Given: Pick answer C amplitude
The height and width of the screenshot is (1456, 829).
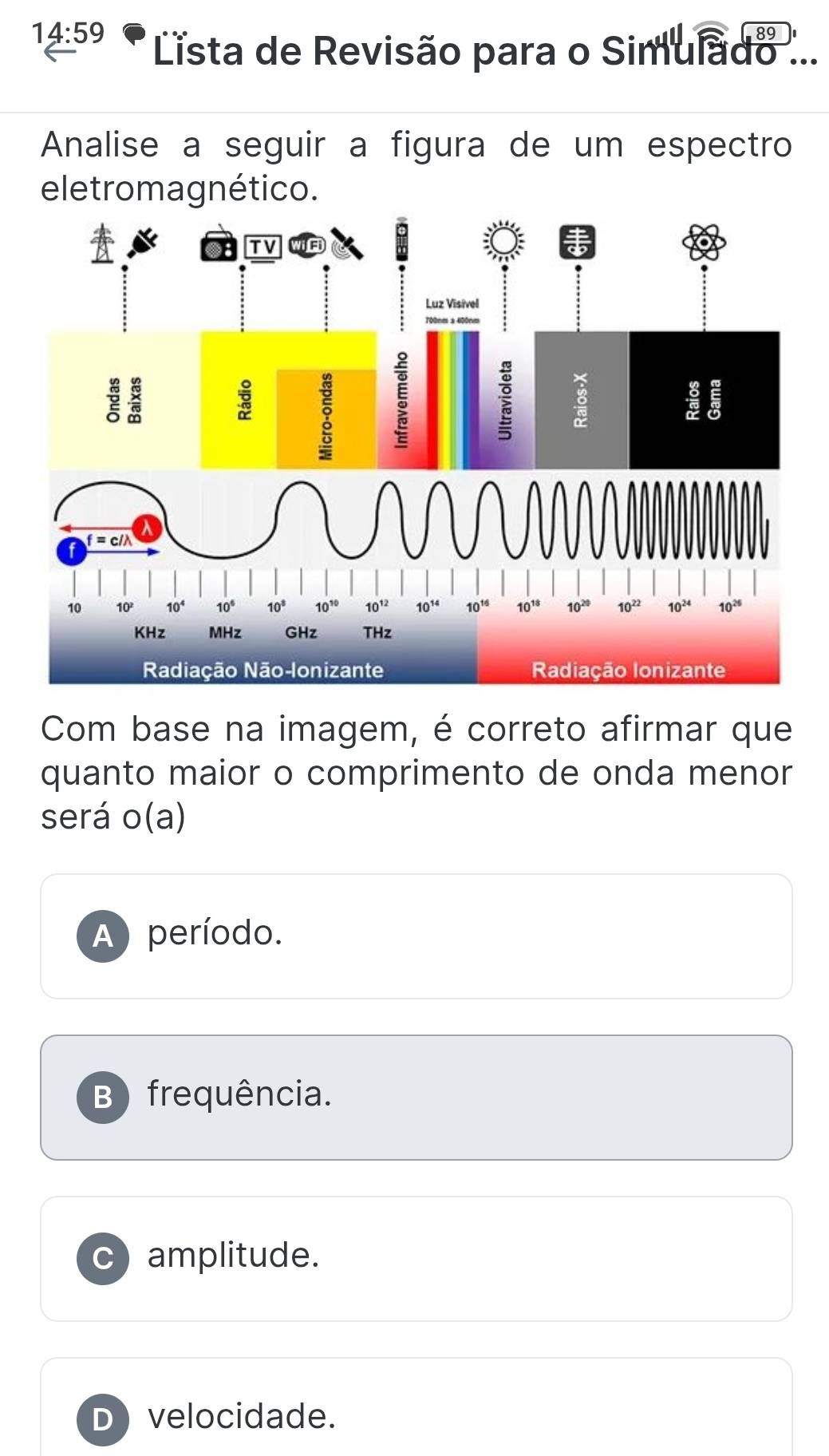Looking at the screenshot, I should point(416,1258).
